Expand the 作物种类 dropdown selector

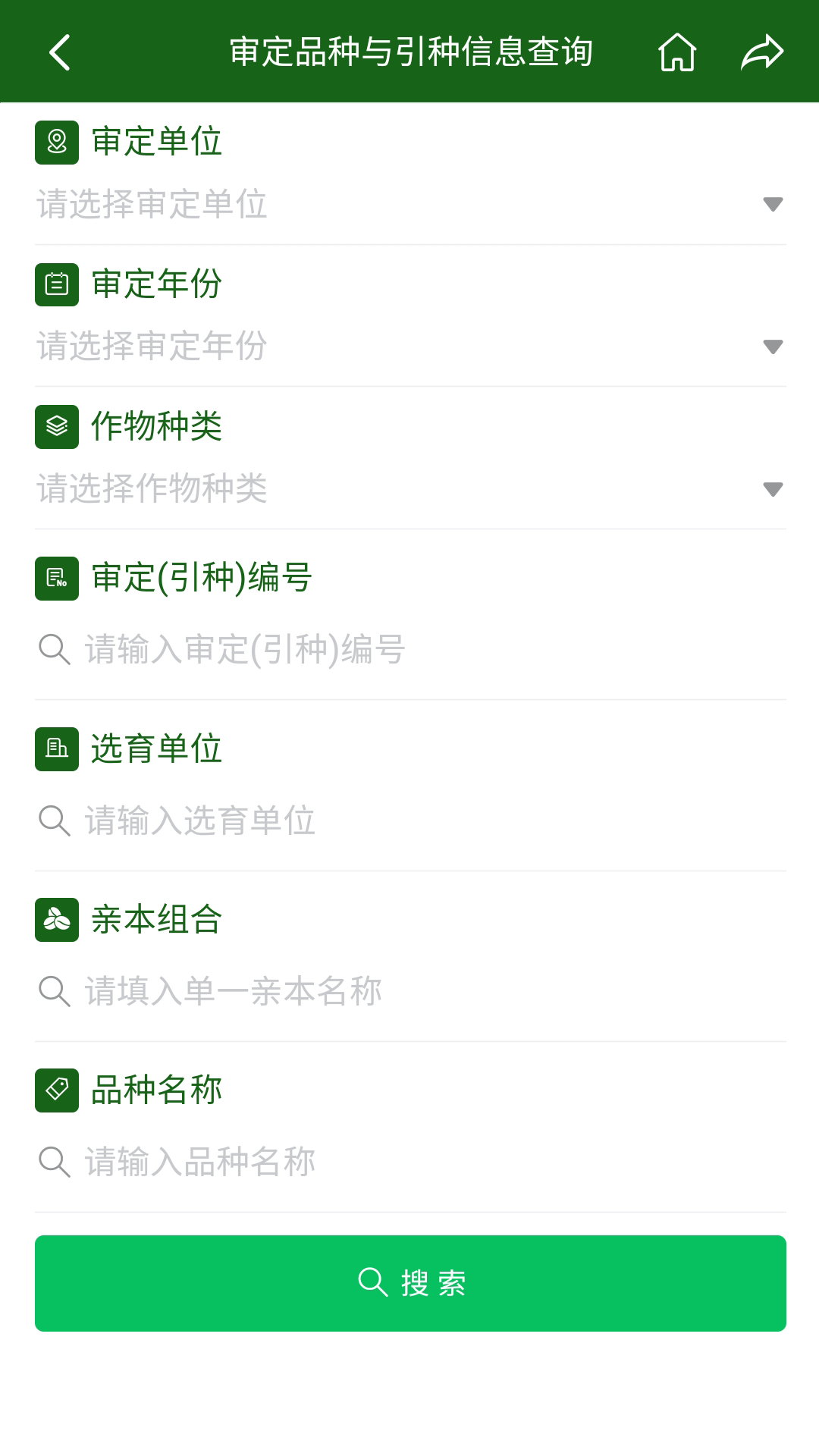tap(409, 490)
